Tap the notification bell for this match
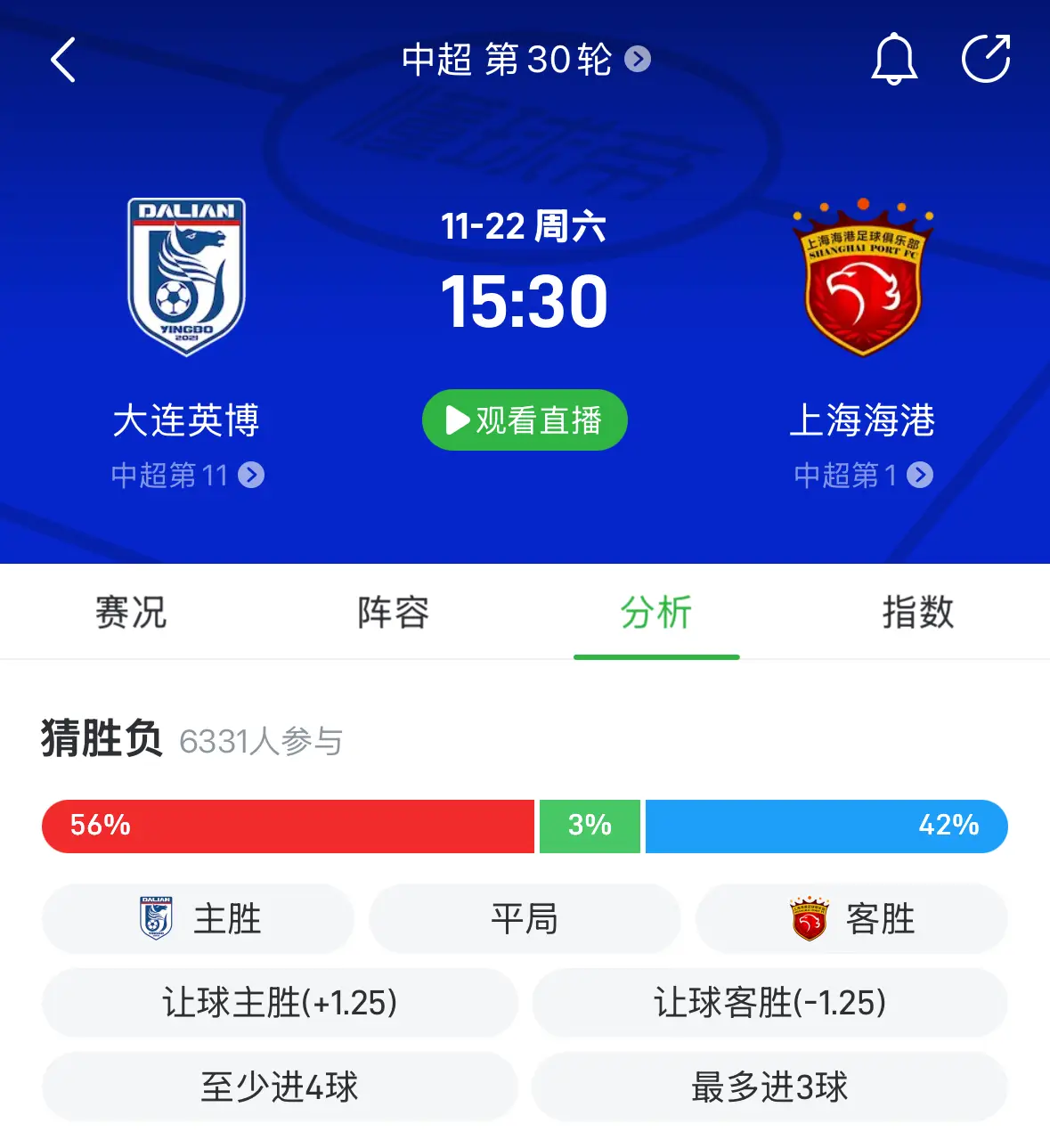 pos(893,60)
